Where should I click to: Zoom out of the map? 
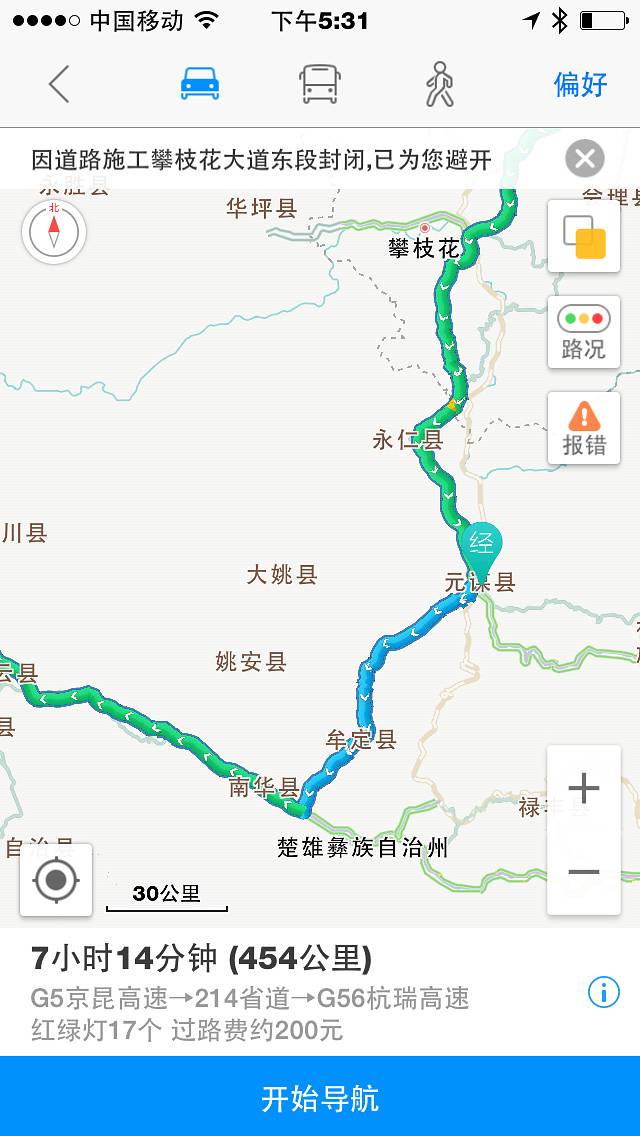pos(584,872)
